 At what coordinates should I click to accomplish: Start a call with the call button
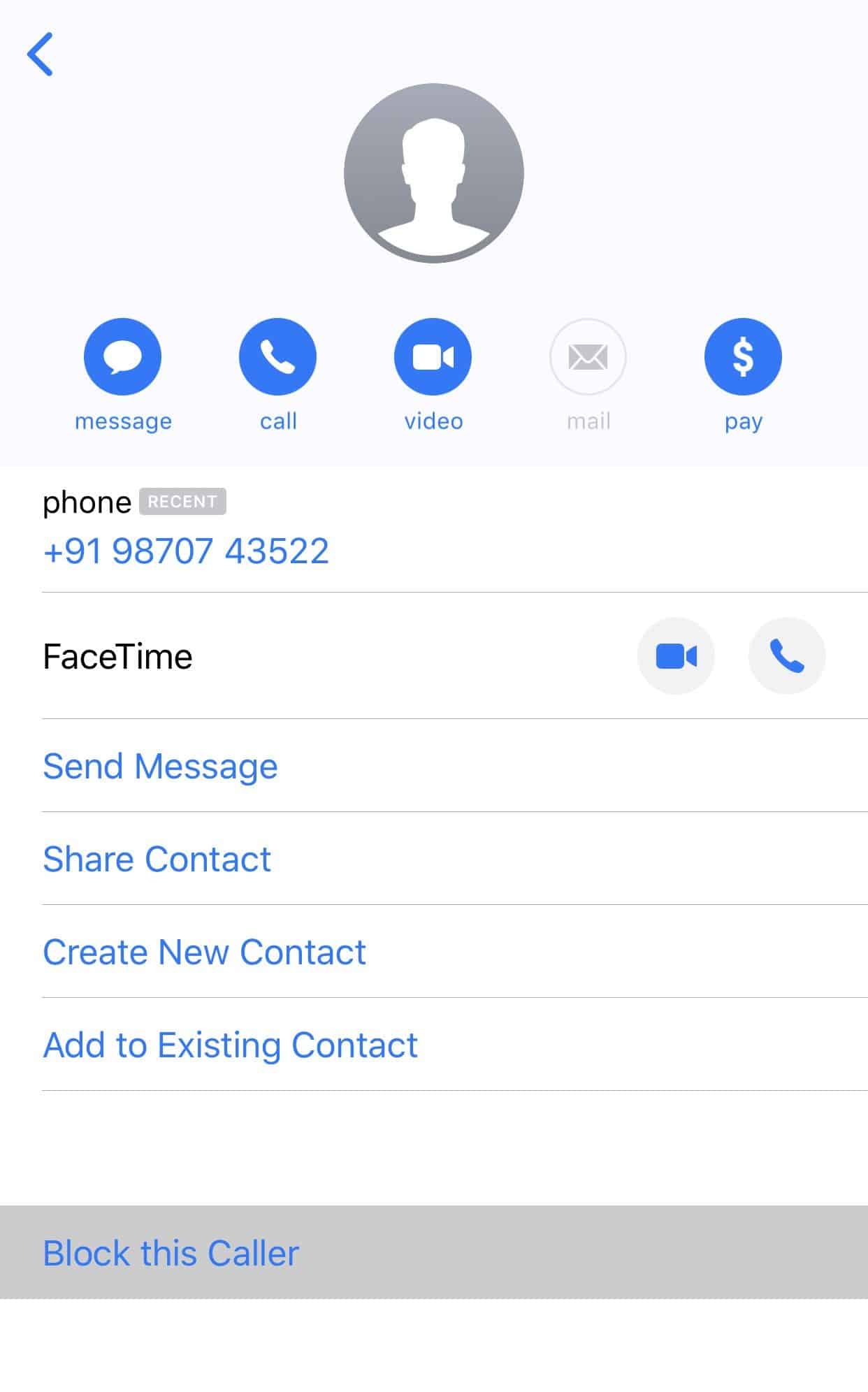tap(277, 357)
